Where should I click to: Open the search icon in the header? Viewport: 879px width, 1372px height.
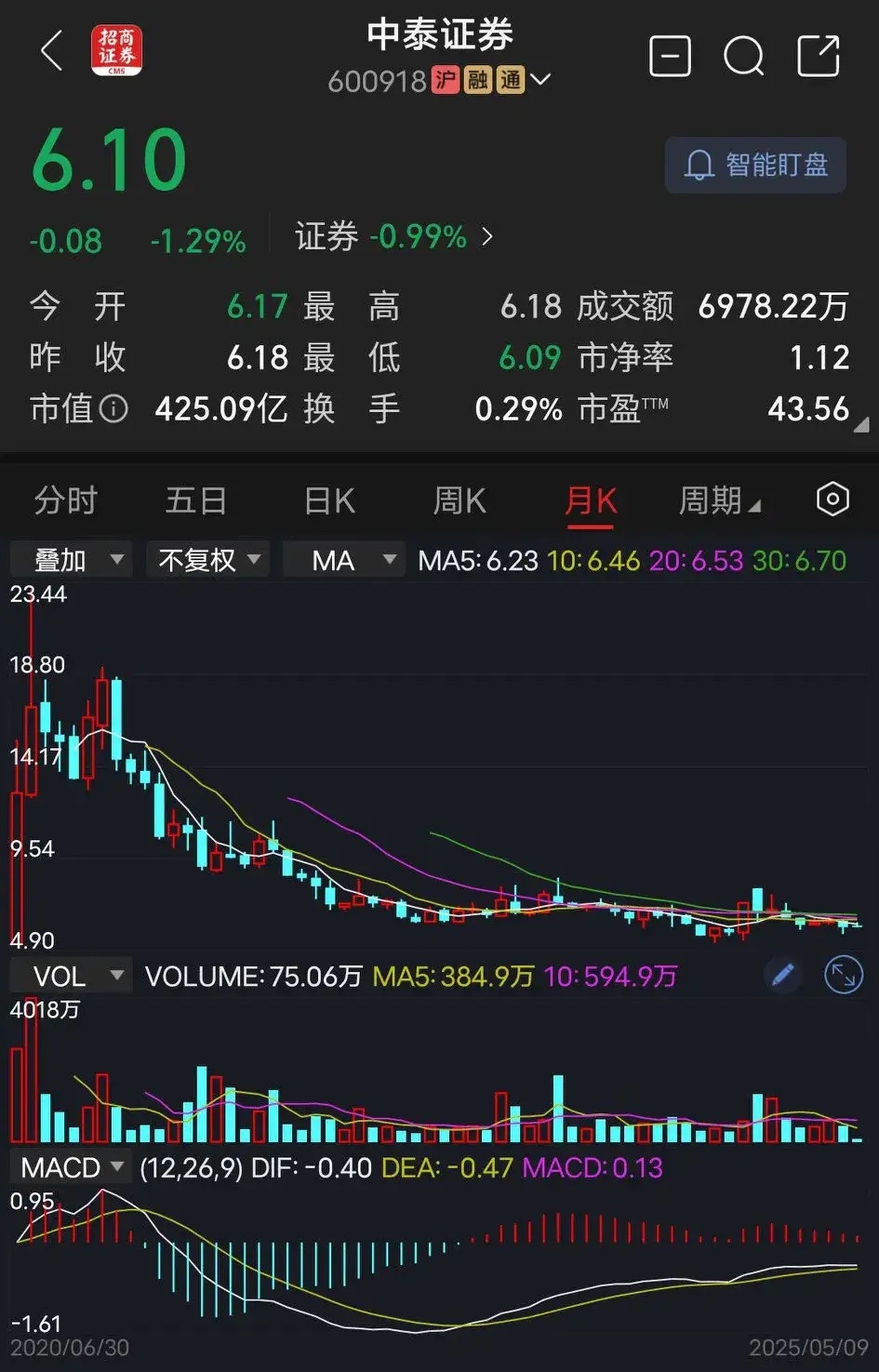743,57
